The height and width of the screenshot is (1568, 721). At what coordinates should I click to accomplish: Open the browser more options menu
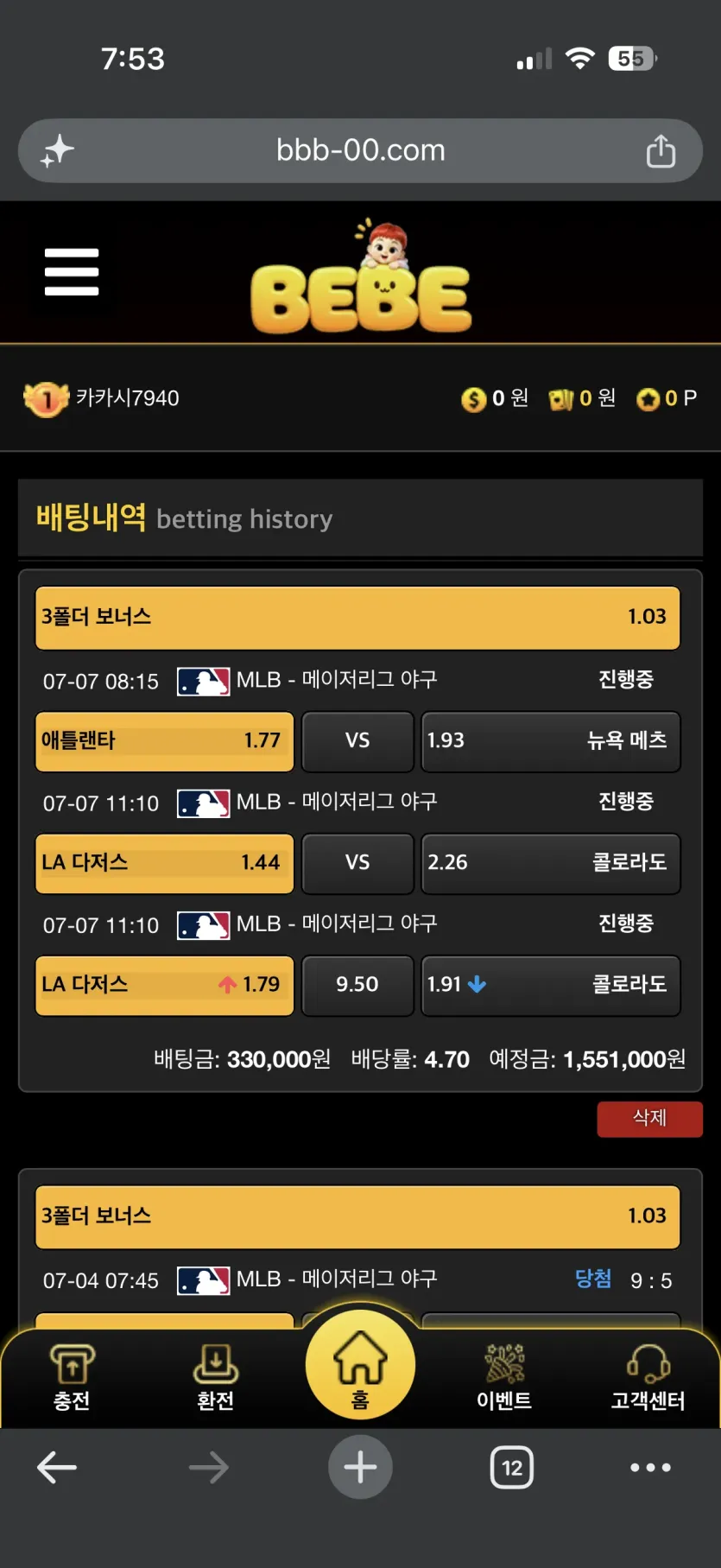pyautogui.click(x=650, y=1467)
